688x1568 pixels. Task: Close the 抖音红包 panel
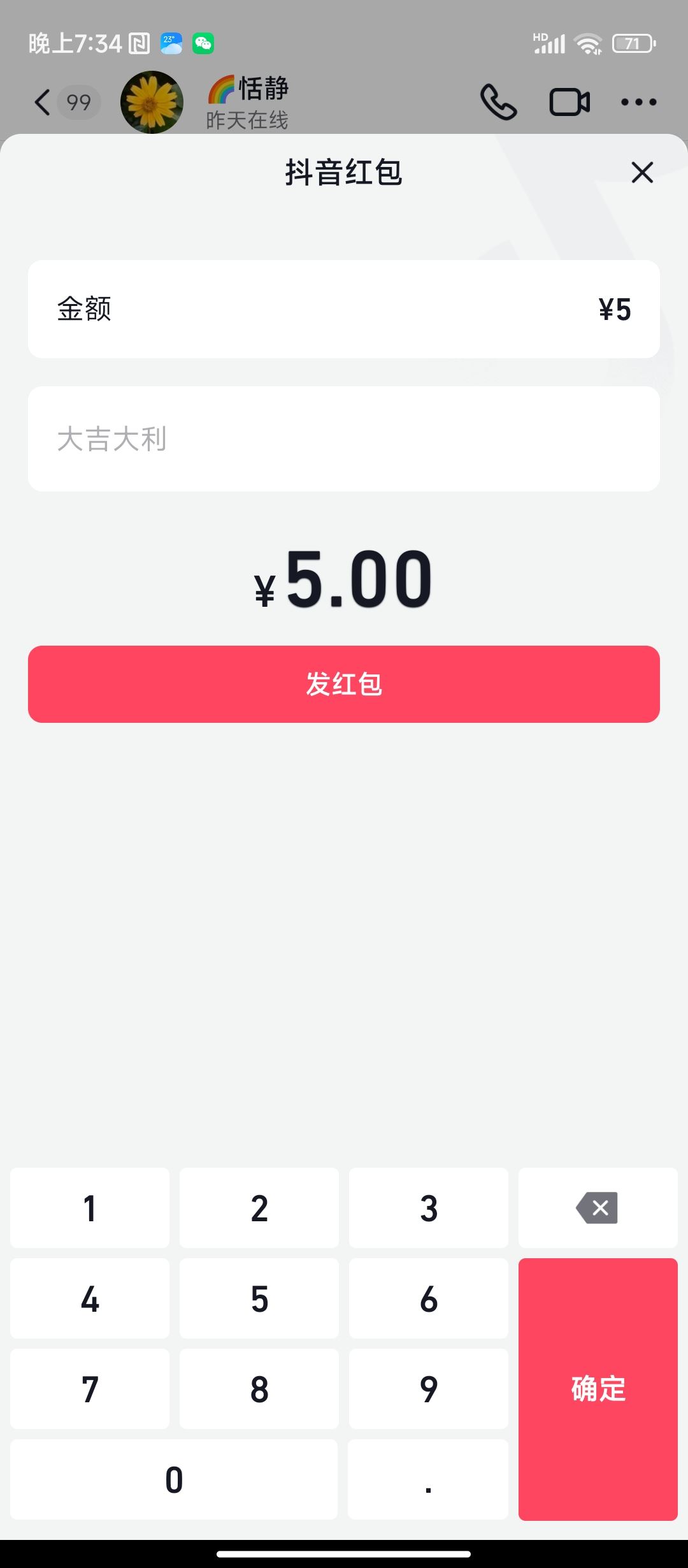[x=642, y=173]
